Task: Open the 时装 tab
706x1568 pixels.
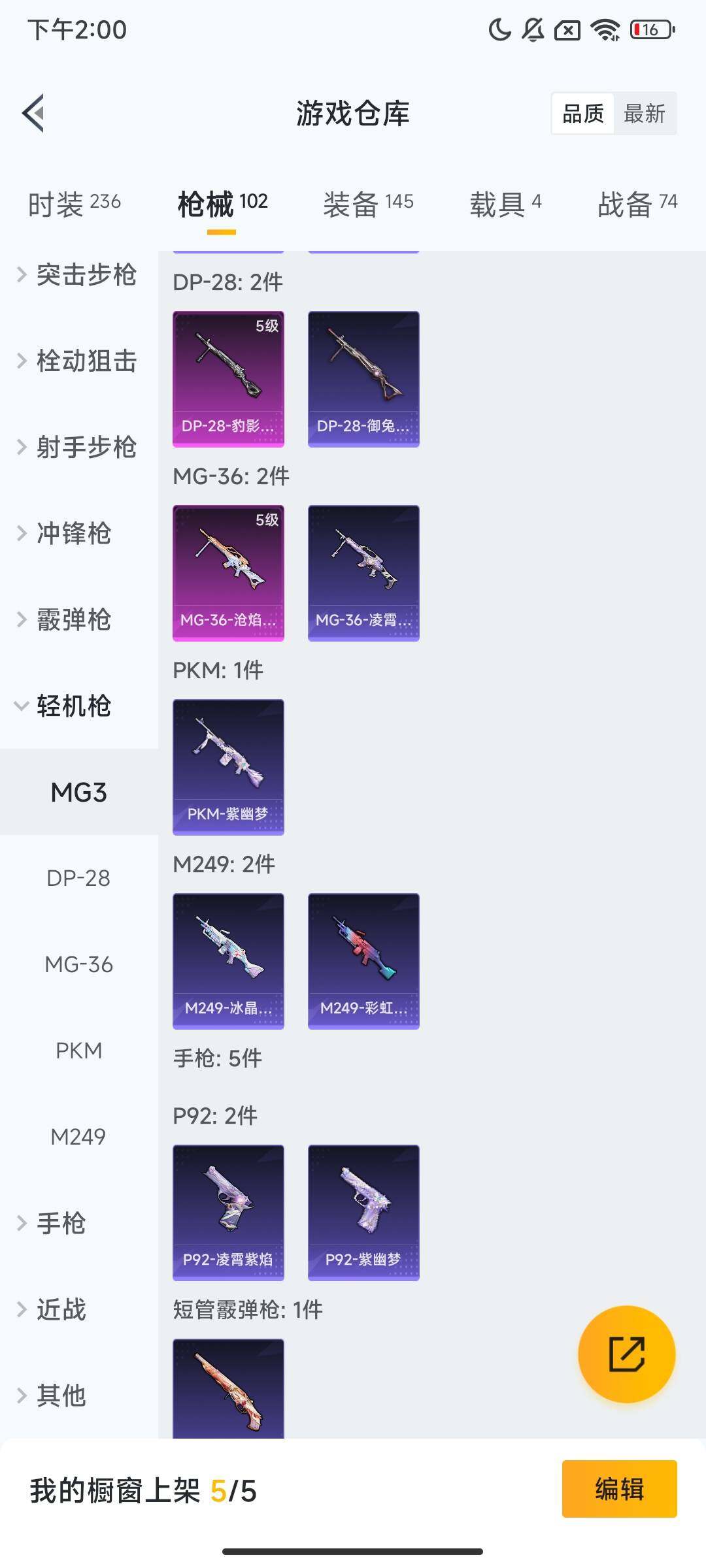Action: 72,204
